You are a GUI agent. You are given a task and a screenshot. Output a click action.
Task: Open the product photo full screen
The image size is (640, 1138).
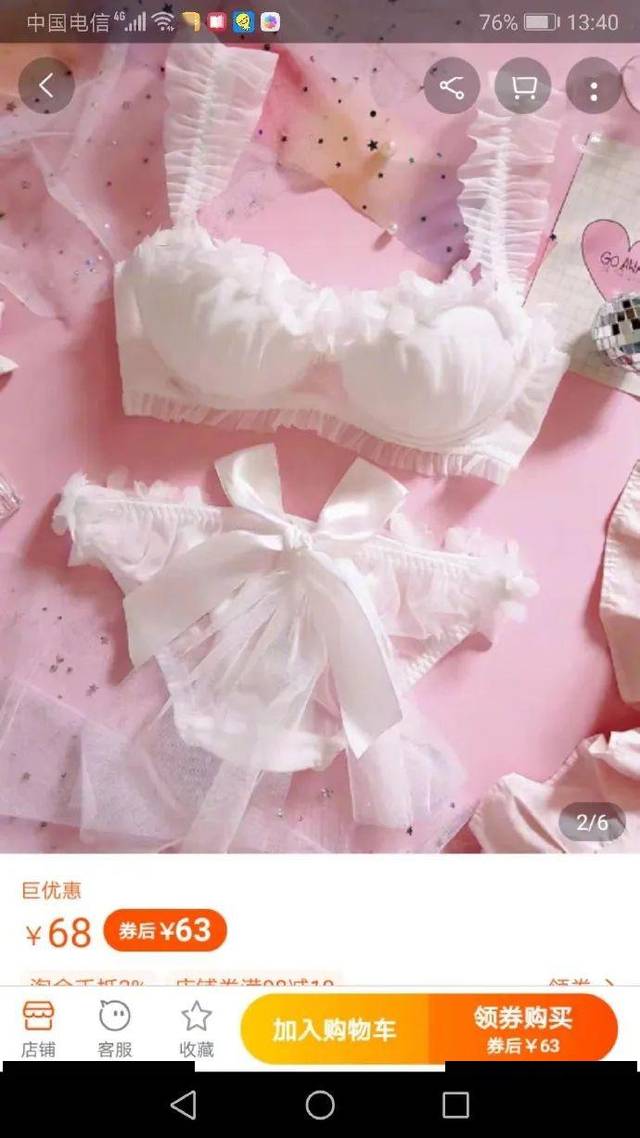(x=320, y=450)
